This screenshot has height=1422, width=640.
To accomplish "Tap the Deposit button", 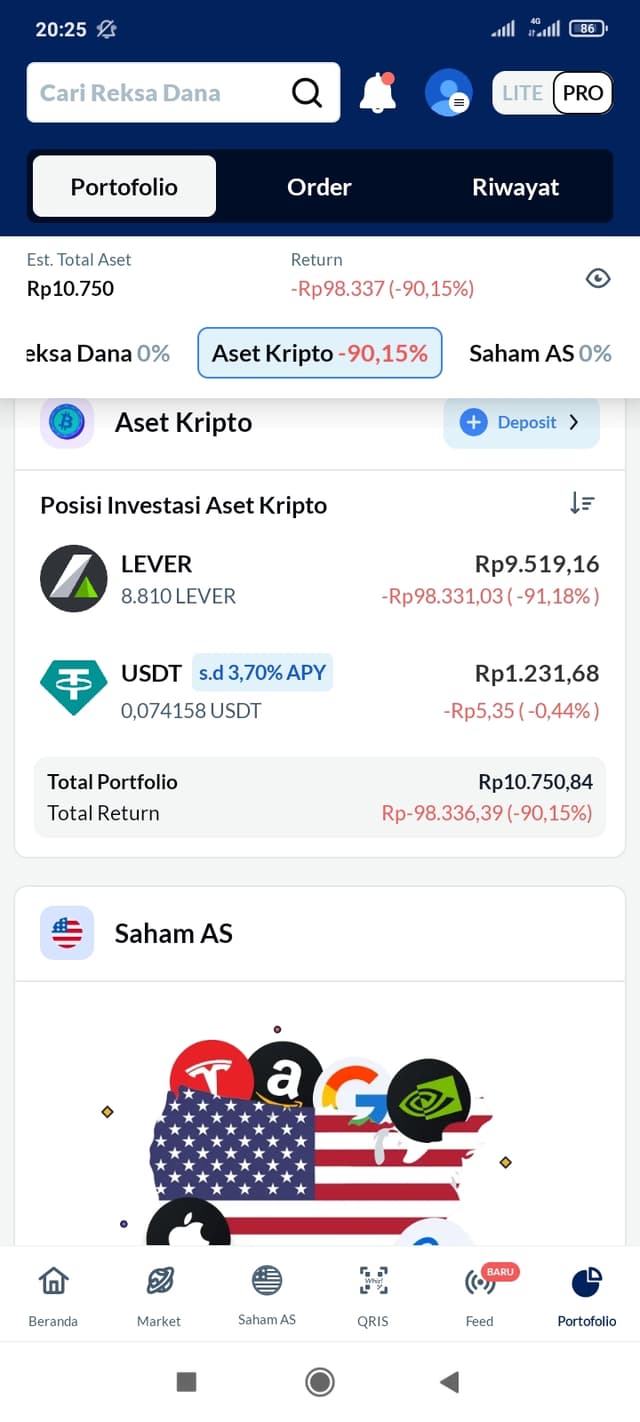I will pos(521,422).
